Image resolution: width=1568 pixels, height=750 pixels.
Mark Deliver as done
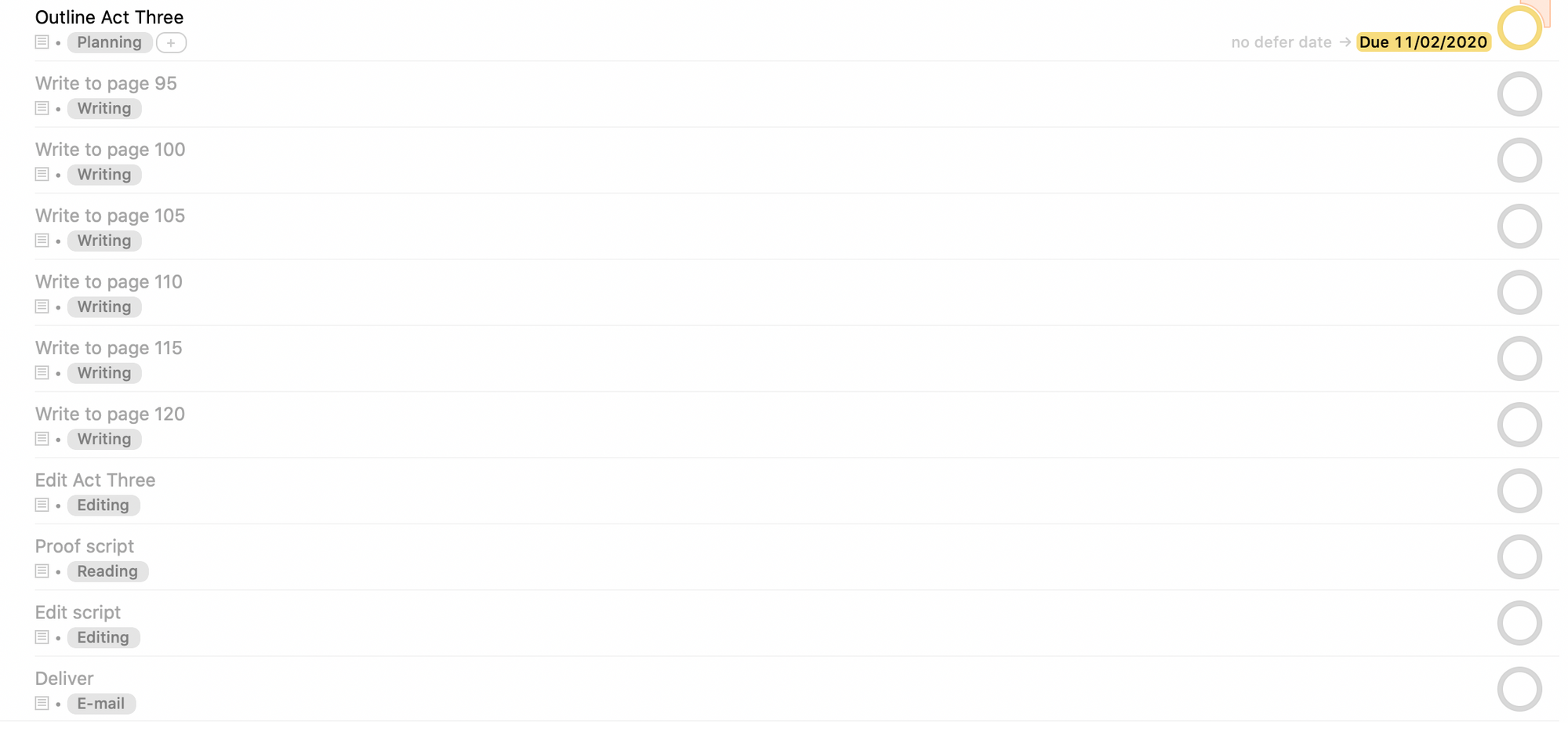click(x=1519, y=690)
